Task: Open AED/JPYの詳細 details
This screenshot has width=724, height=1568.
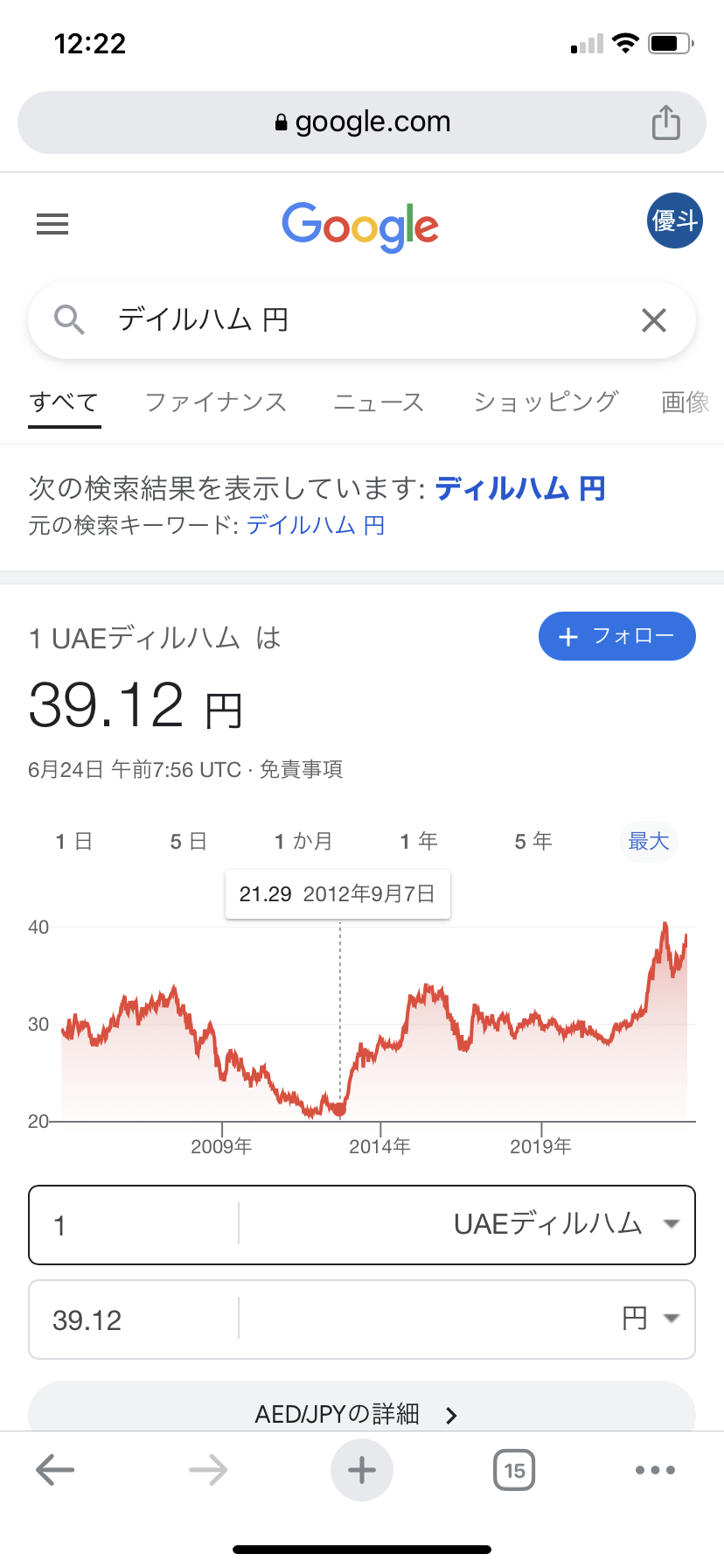Action: [x=362, y=1408]
